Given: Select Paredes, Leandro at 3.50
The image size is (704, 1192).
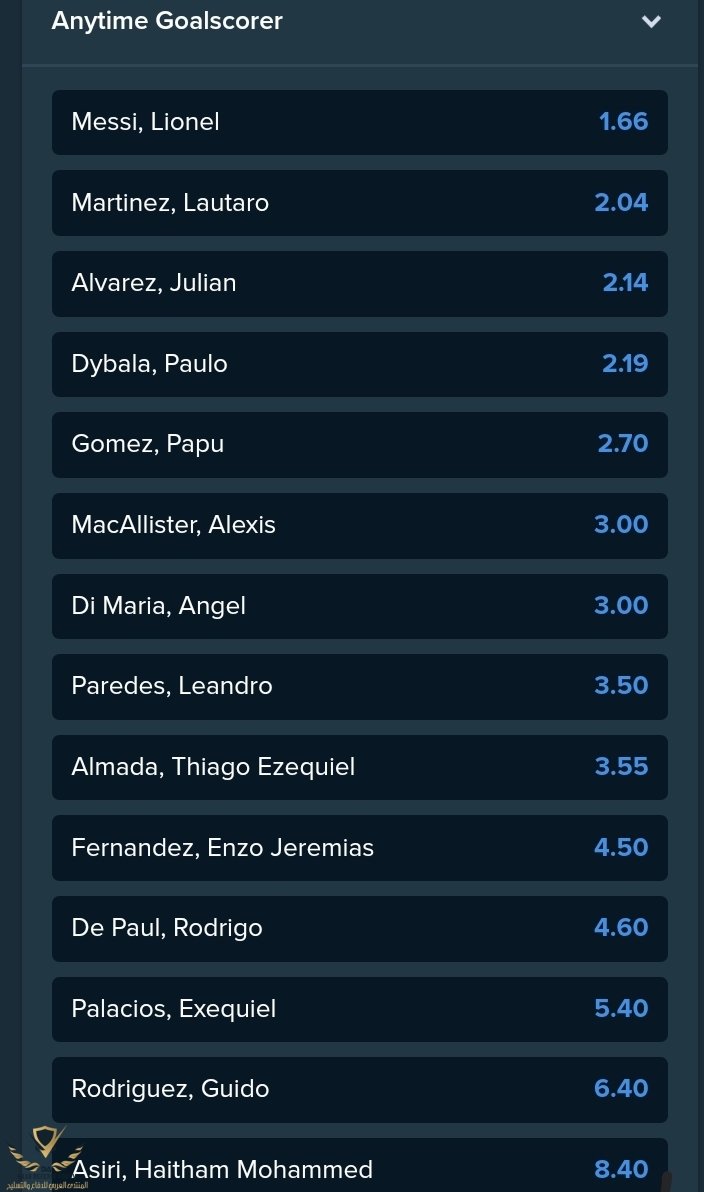Looking at the screenshot, I should point(360,686).
